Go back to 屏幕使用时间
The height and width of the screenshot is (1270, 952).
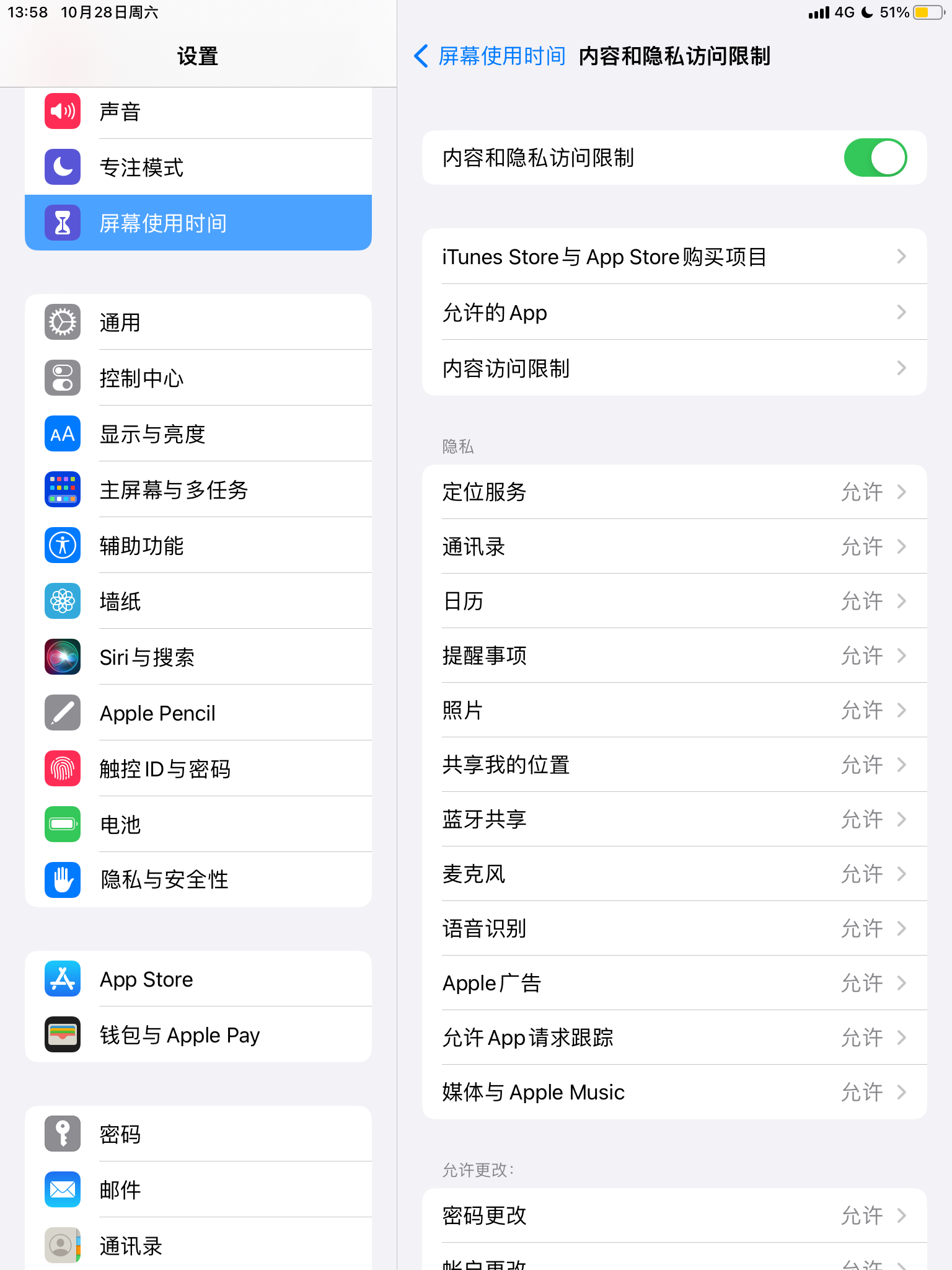[x=490, y=56]
